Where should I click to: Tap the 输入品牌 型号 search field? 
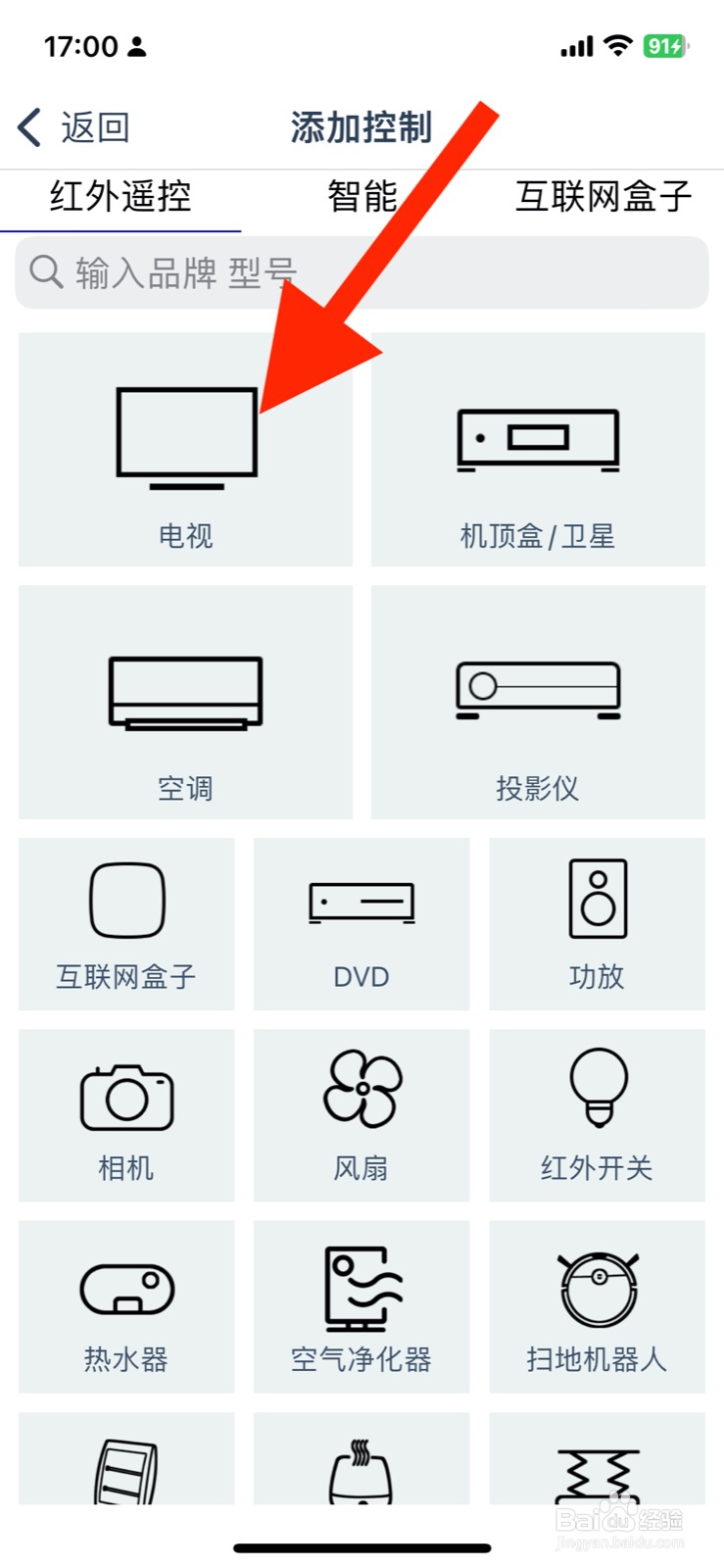[x=362, y=272]
